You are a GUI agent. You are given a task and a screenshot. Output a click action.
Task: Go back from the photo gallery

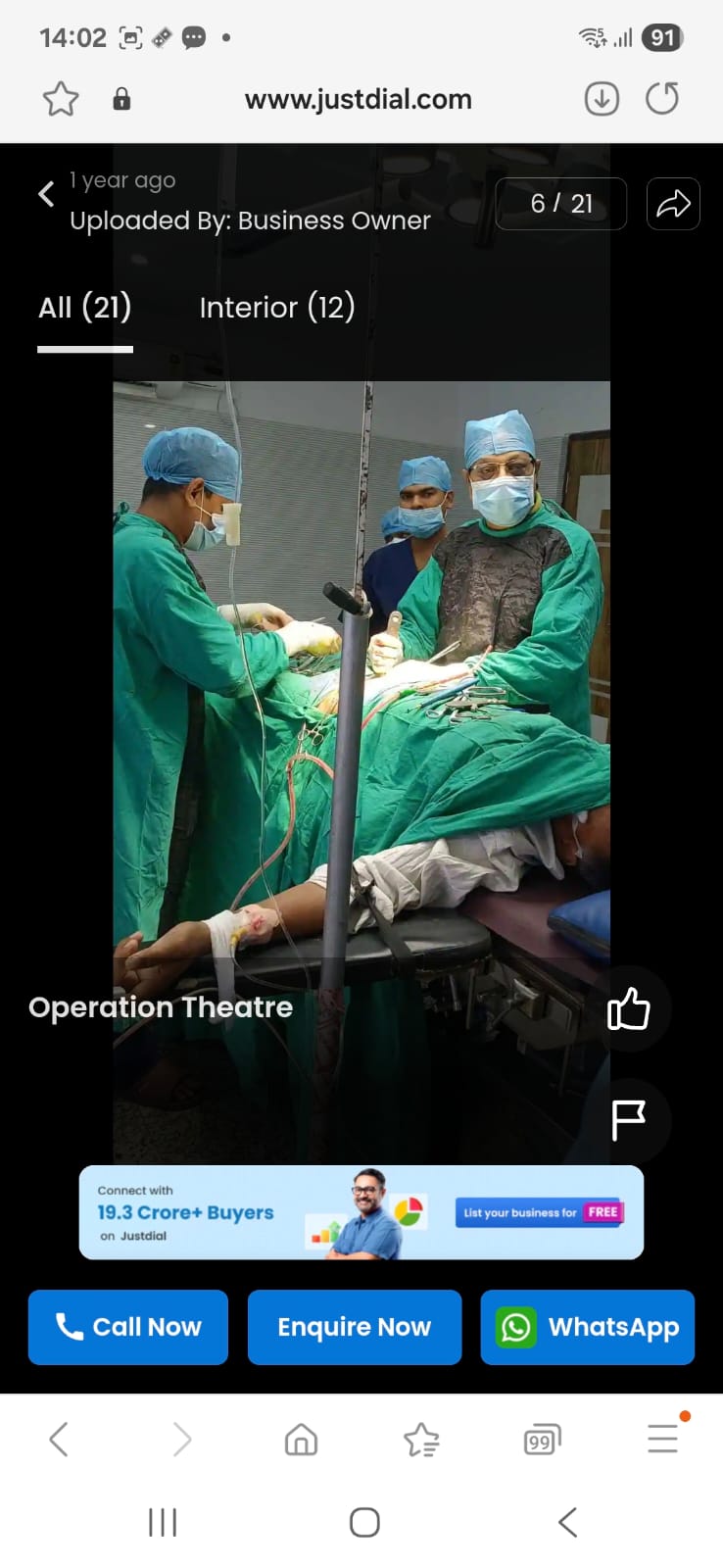pyautogui.click(x=46, y=194)
